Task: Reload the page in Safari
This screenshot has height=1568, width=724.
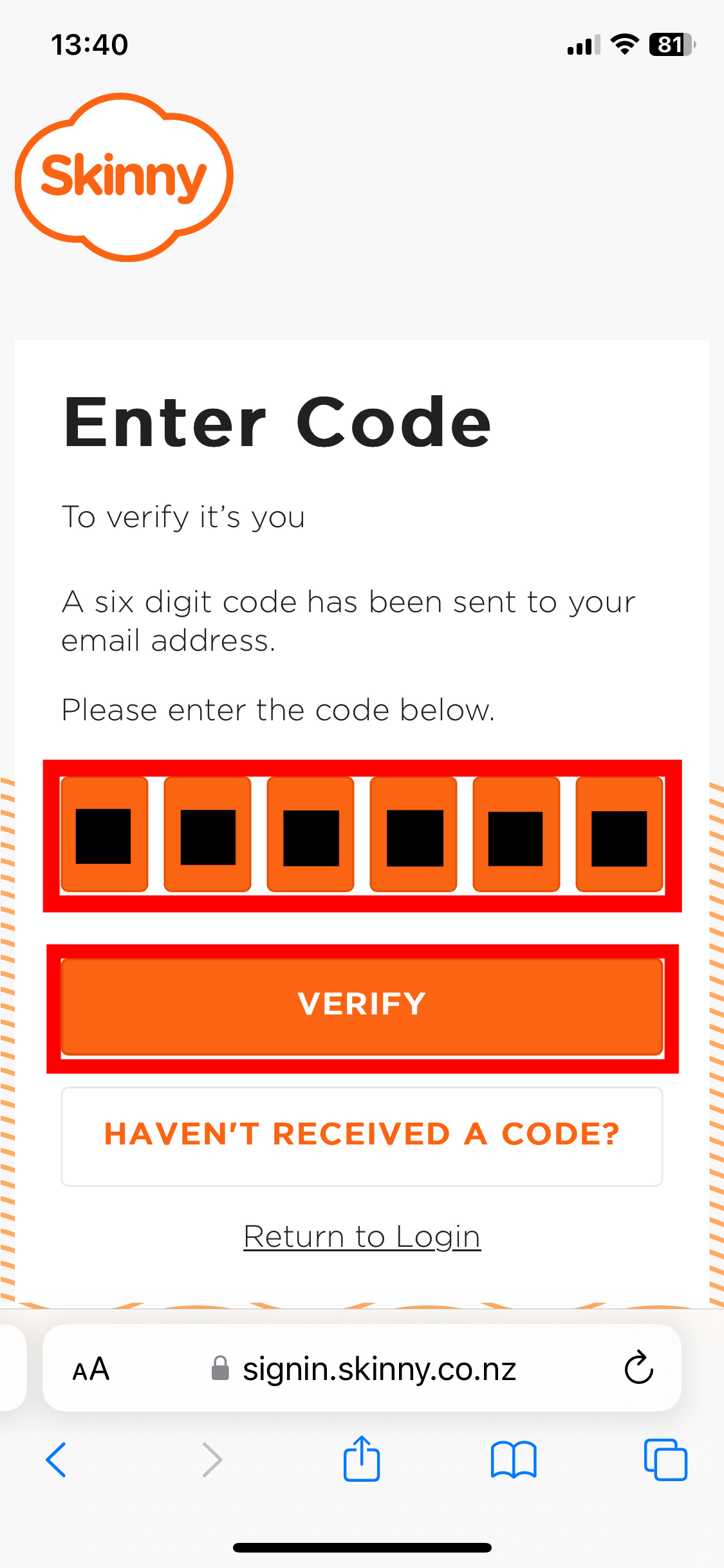Action: coord(638,1368)
